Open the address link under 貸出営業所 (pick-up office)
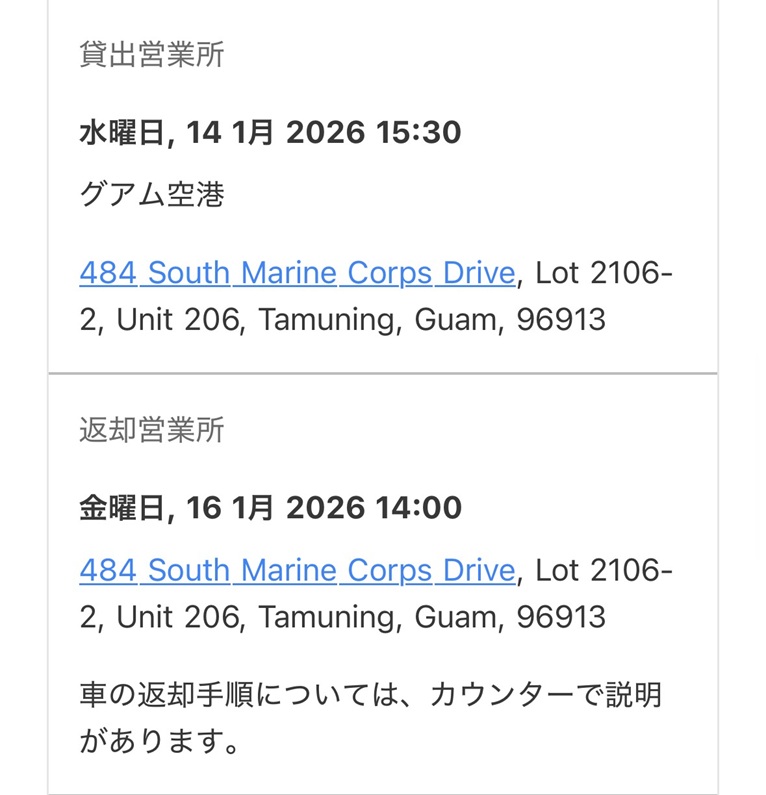The image size is (766, 795). tap(297, 273)
